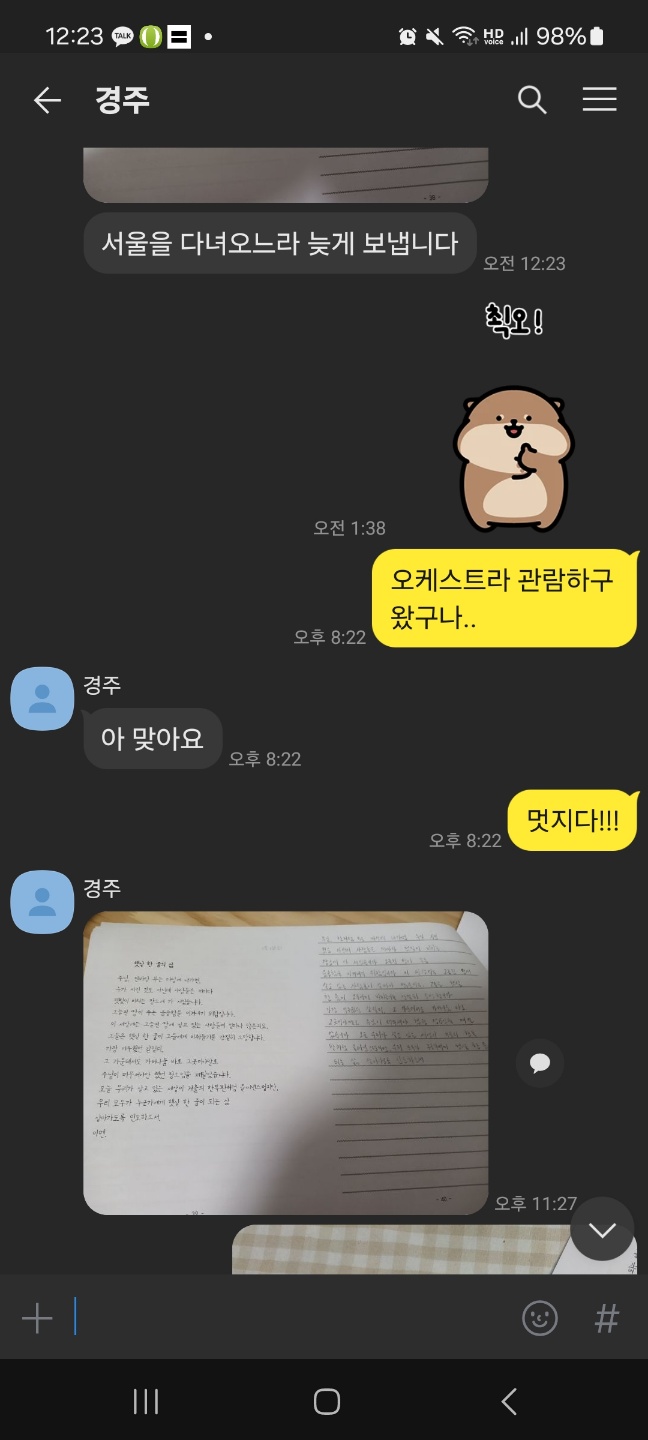Open the chat room menu
This screenshot has height=1440, width=648.
coord(599,100)
